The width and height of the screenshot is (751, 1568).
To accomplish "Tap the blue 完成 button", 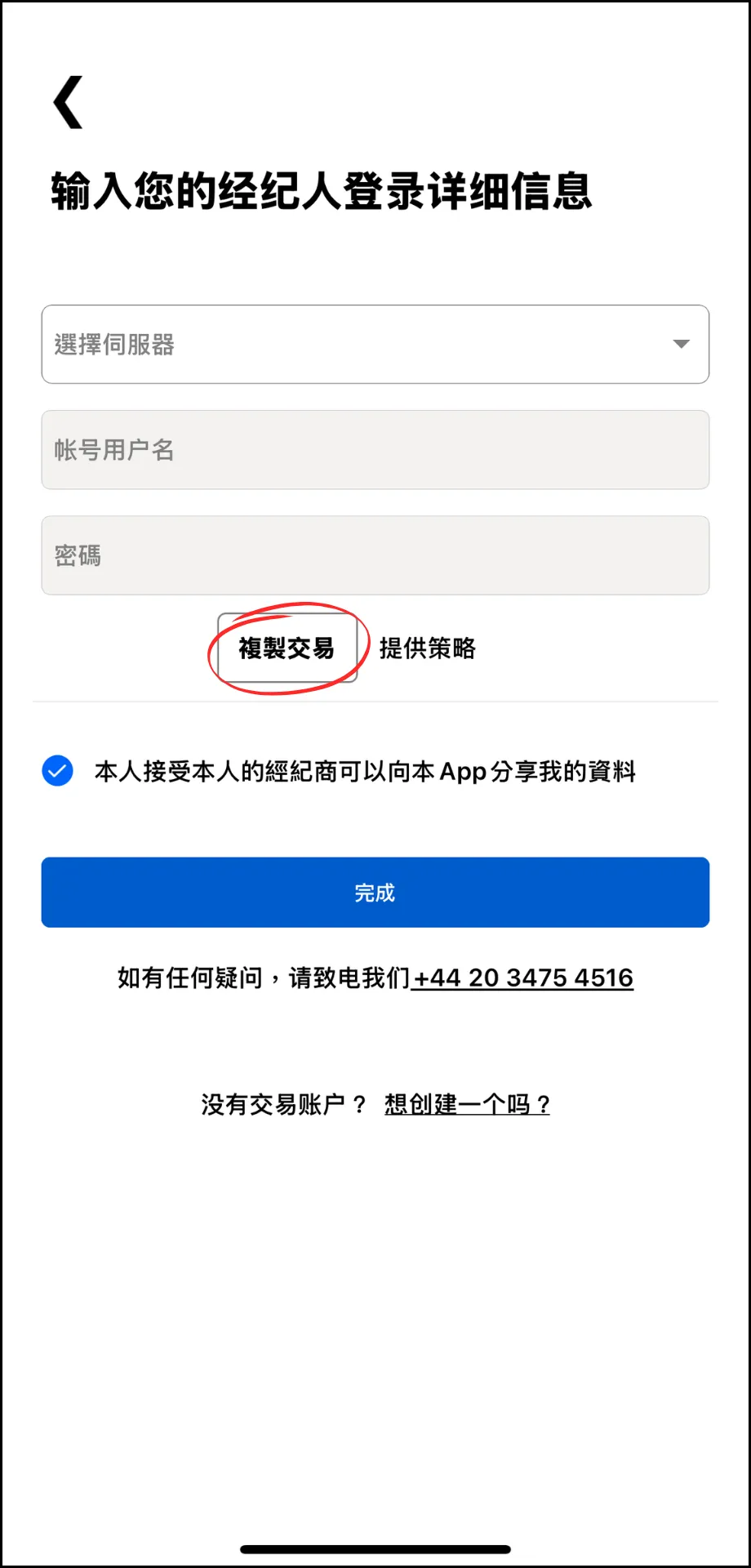I will (375, 892).
